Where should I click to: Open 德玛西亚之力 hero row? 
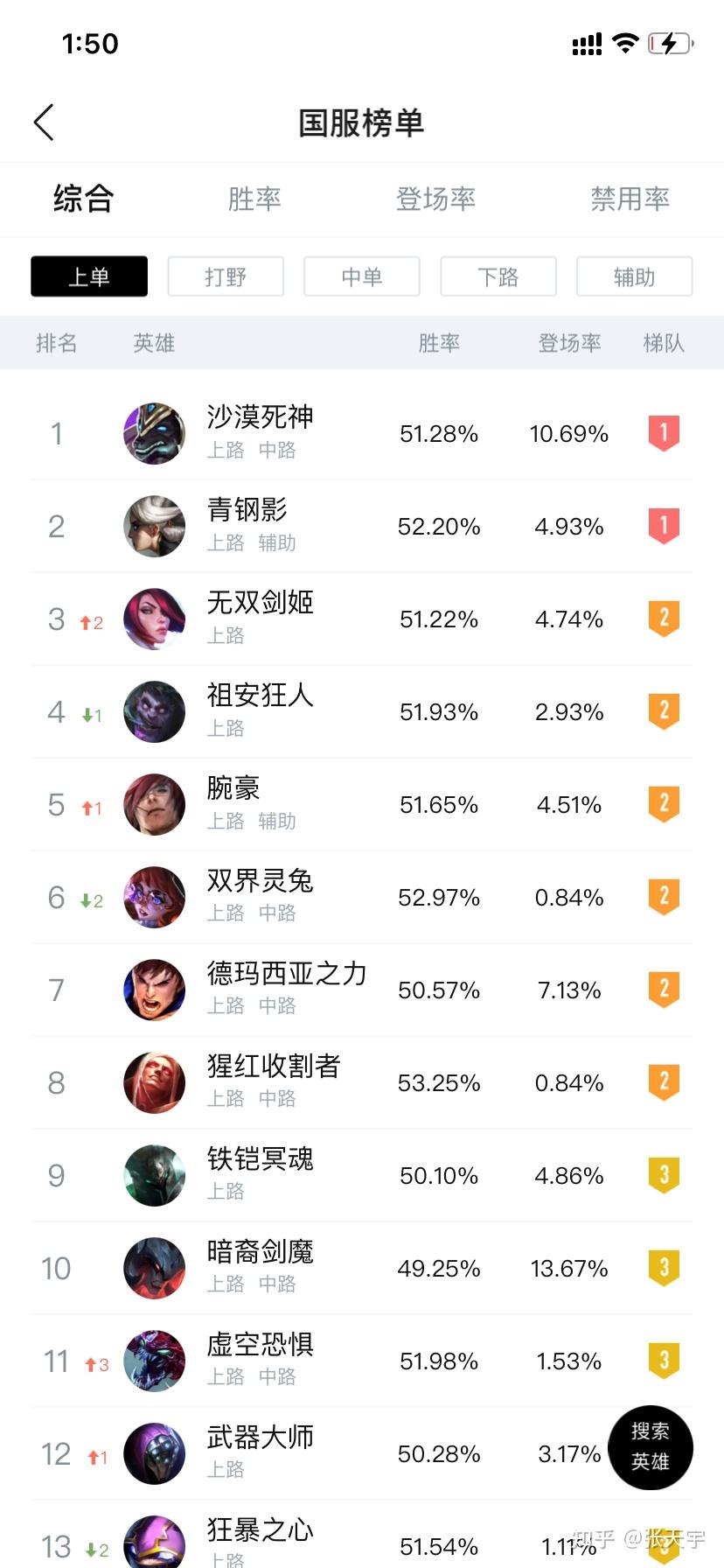pyautogui.click(x=285, y=989)
